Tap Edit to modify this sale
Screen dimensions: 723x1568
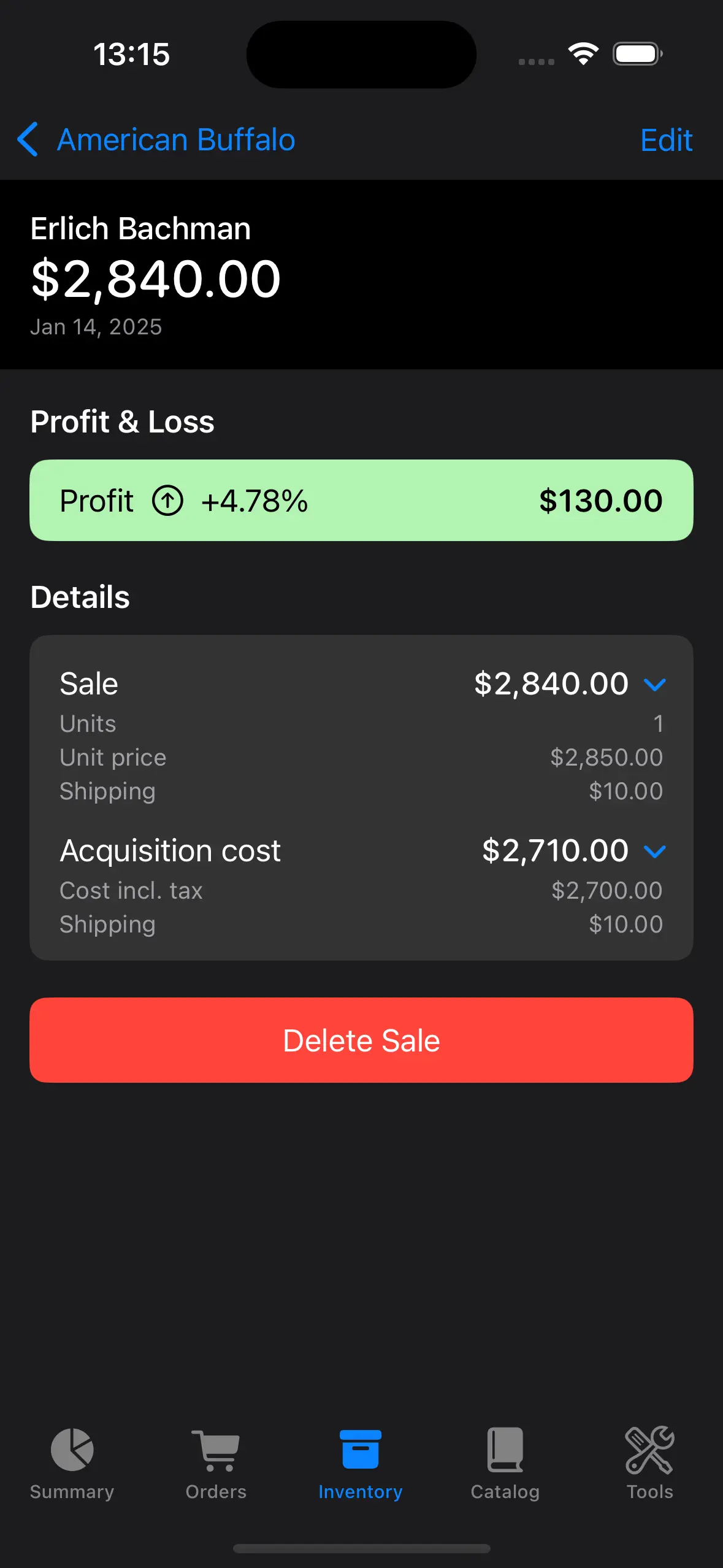click(x=666, y=140)
